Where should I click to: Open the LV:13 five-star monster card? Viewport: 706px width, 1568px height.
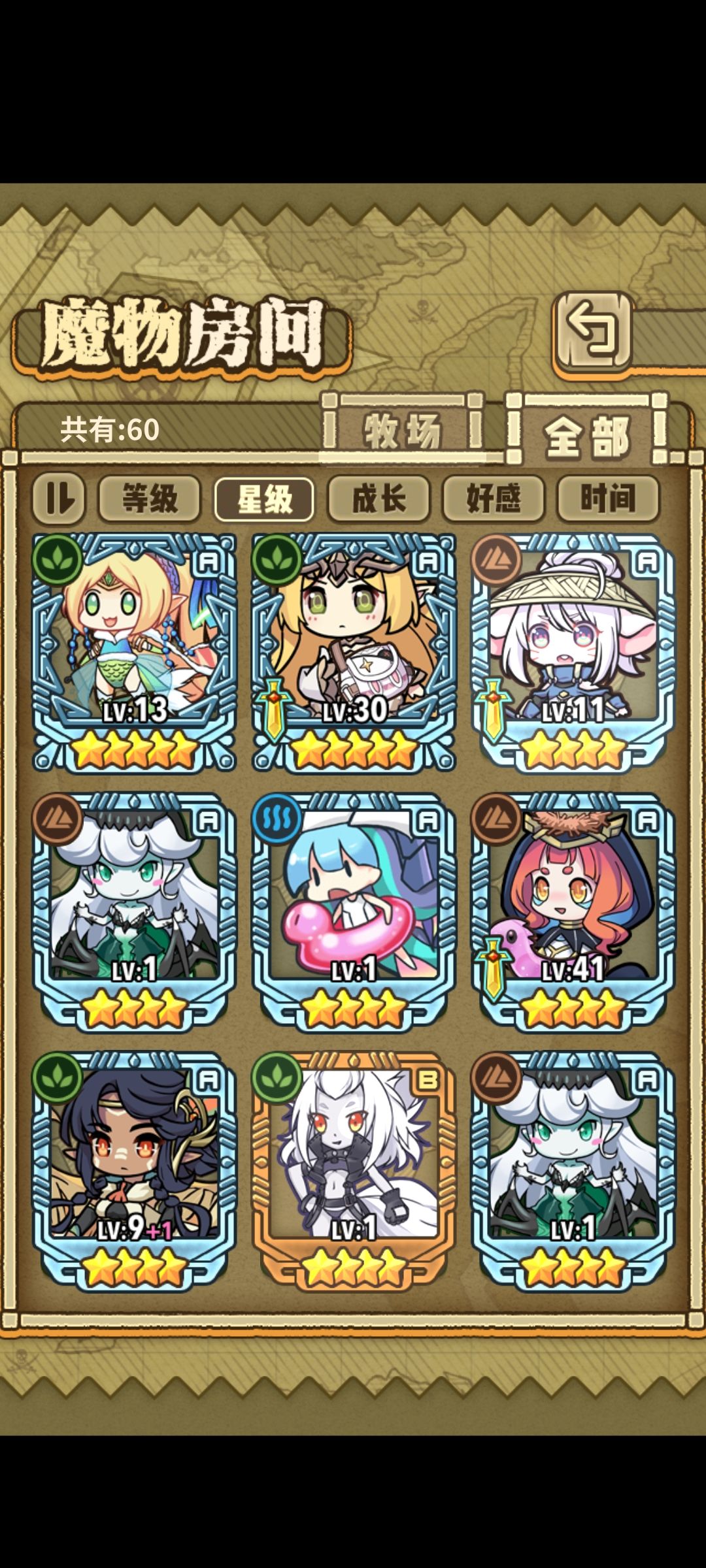pyautogui.click(x=134, y=653)
